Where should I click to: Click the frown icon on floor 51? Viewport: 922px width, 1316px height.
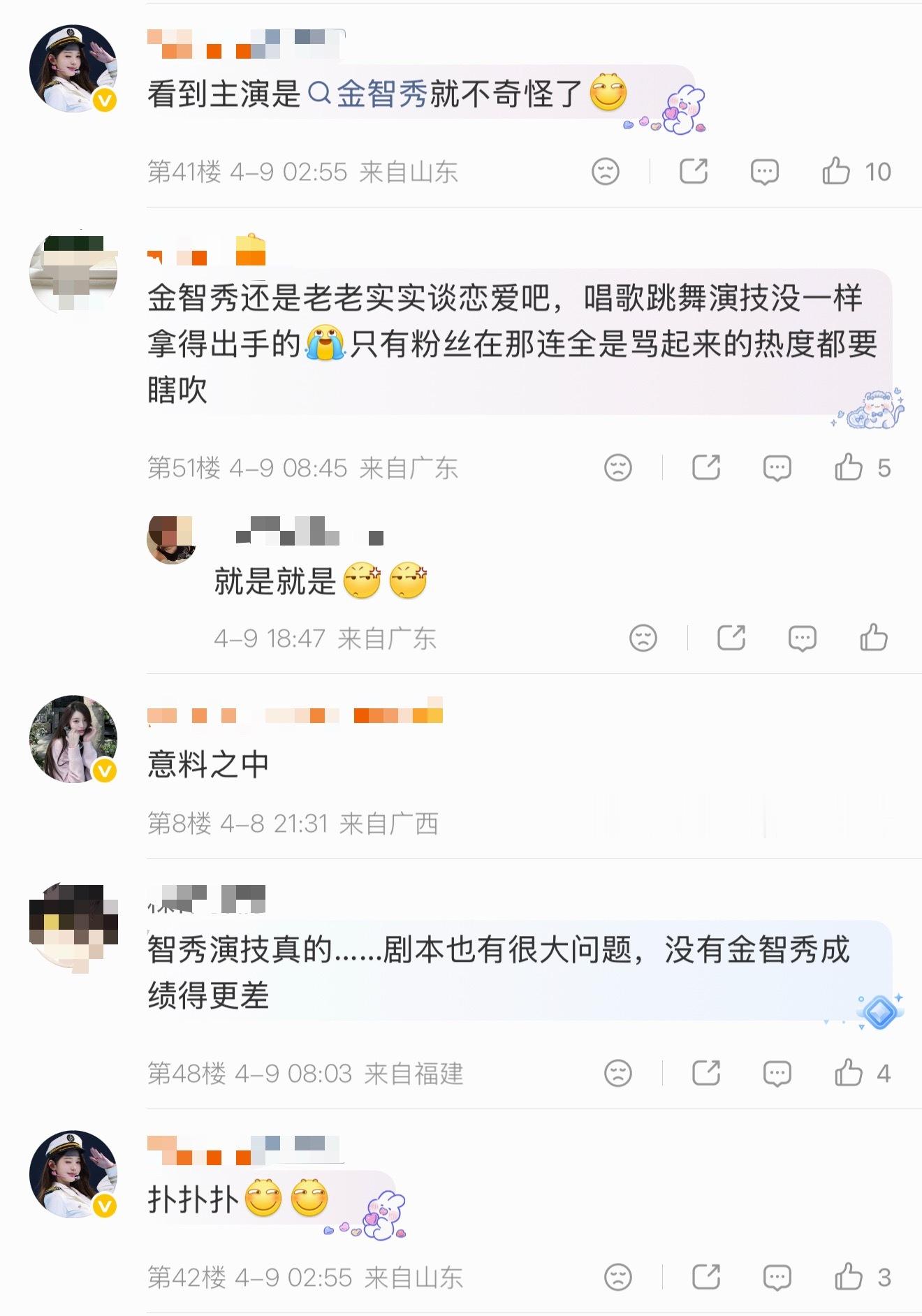617,469
